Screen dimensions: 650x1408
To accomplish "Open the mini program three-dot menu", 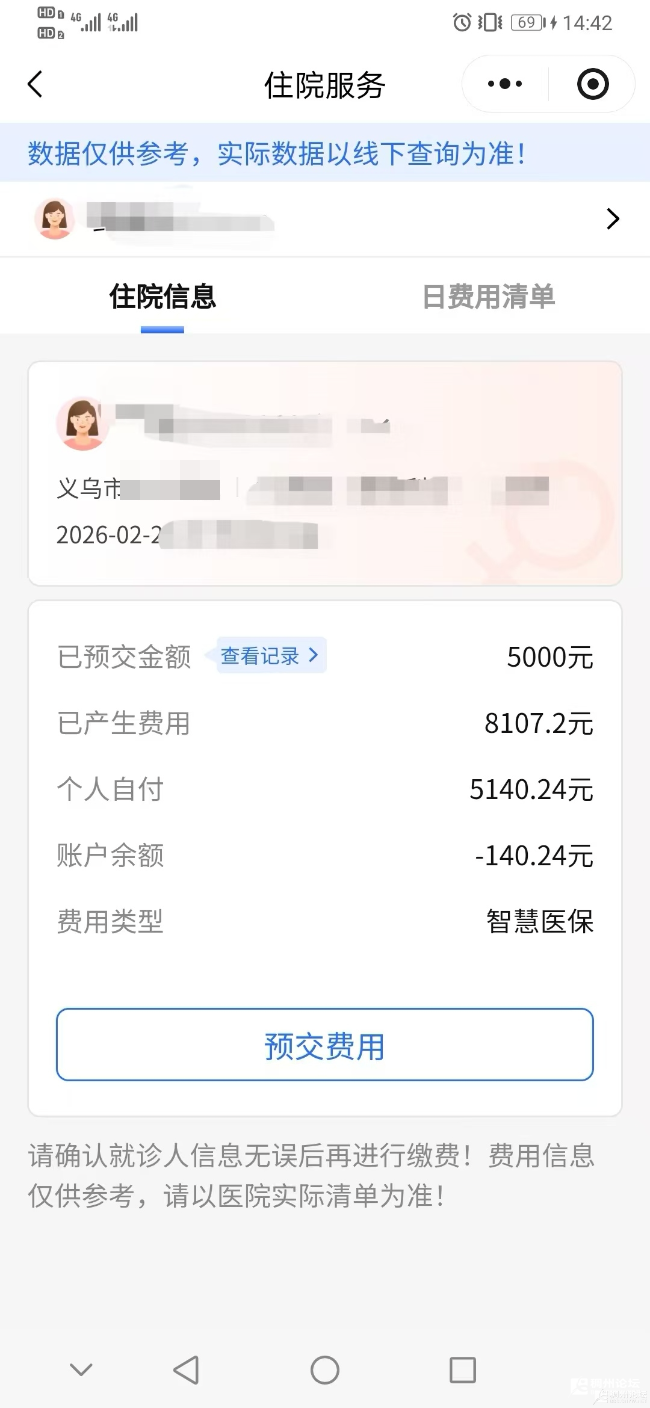I will (505, 85).
